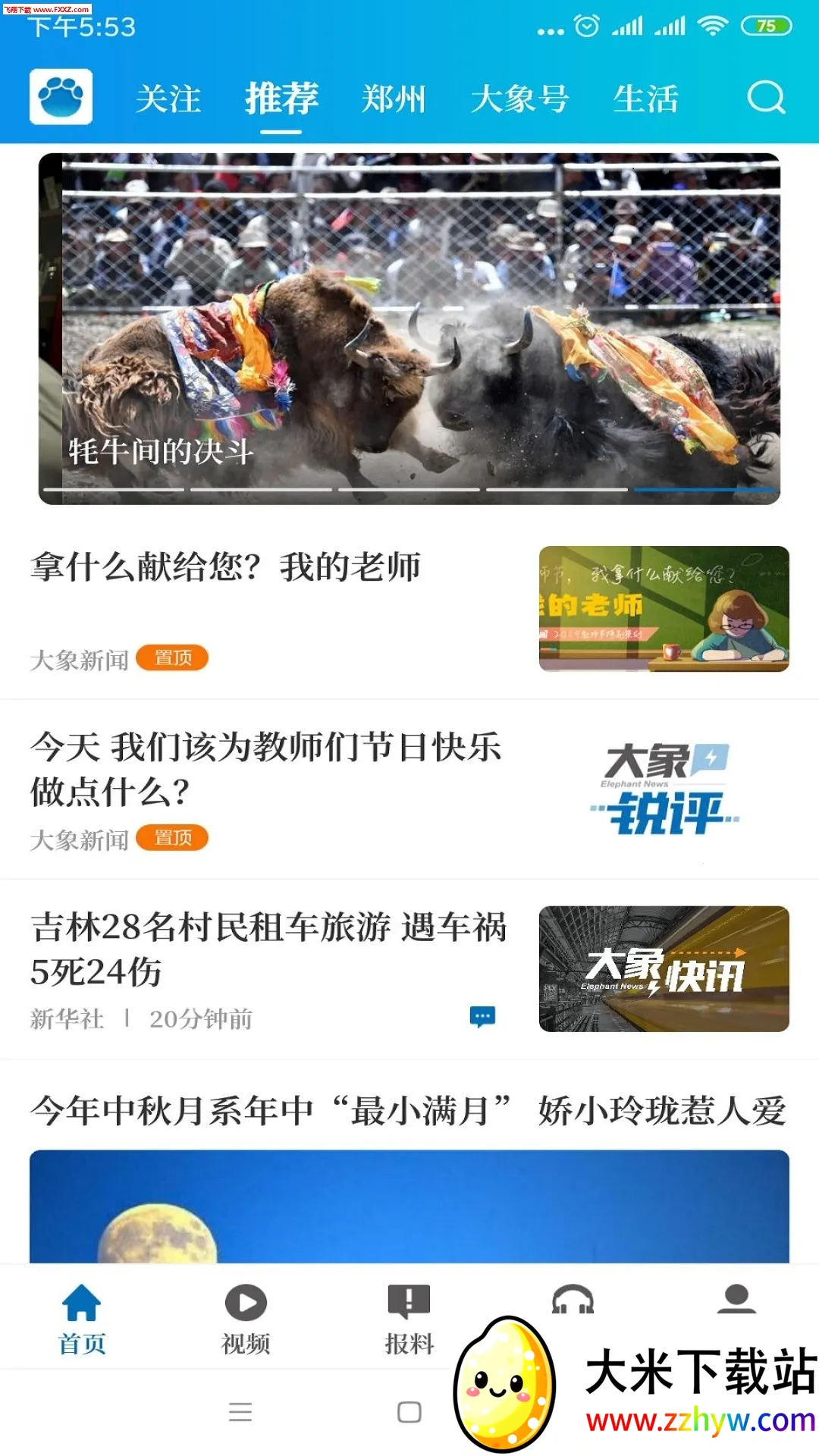Go to the 首页 tab

82,1319
